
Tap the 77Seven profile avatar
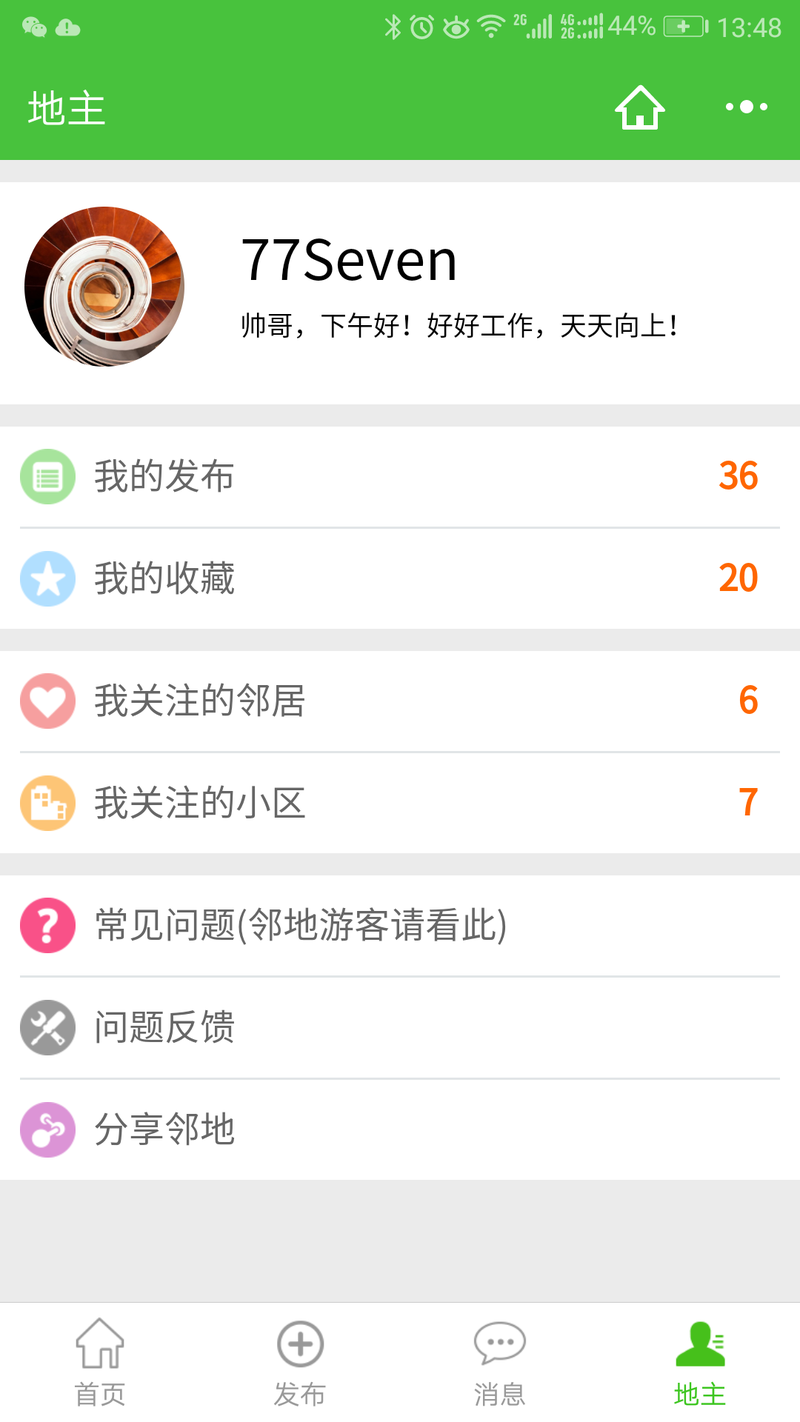tap(104, 287)
